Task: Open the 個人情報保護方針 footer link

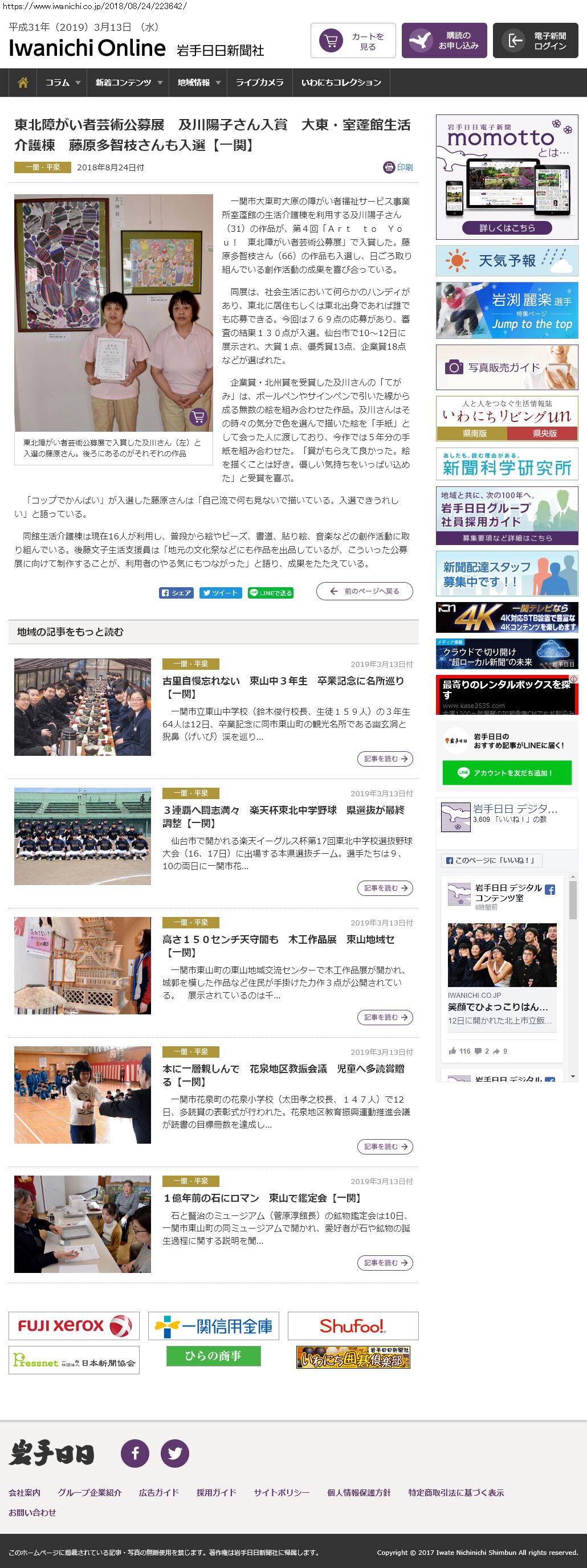Action: [x=358, y=1492]
